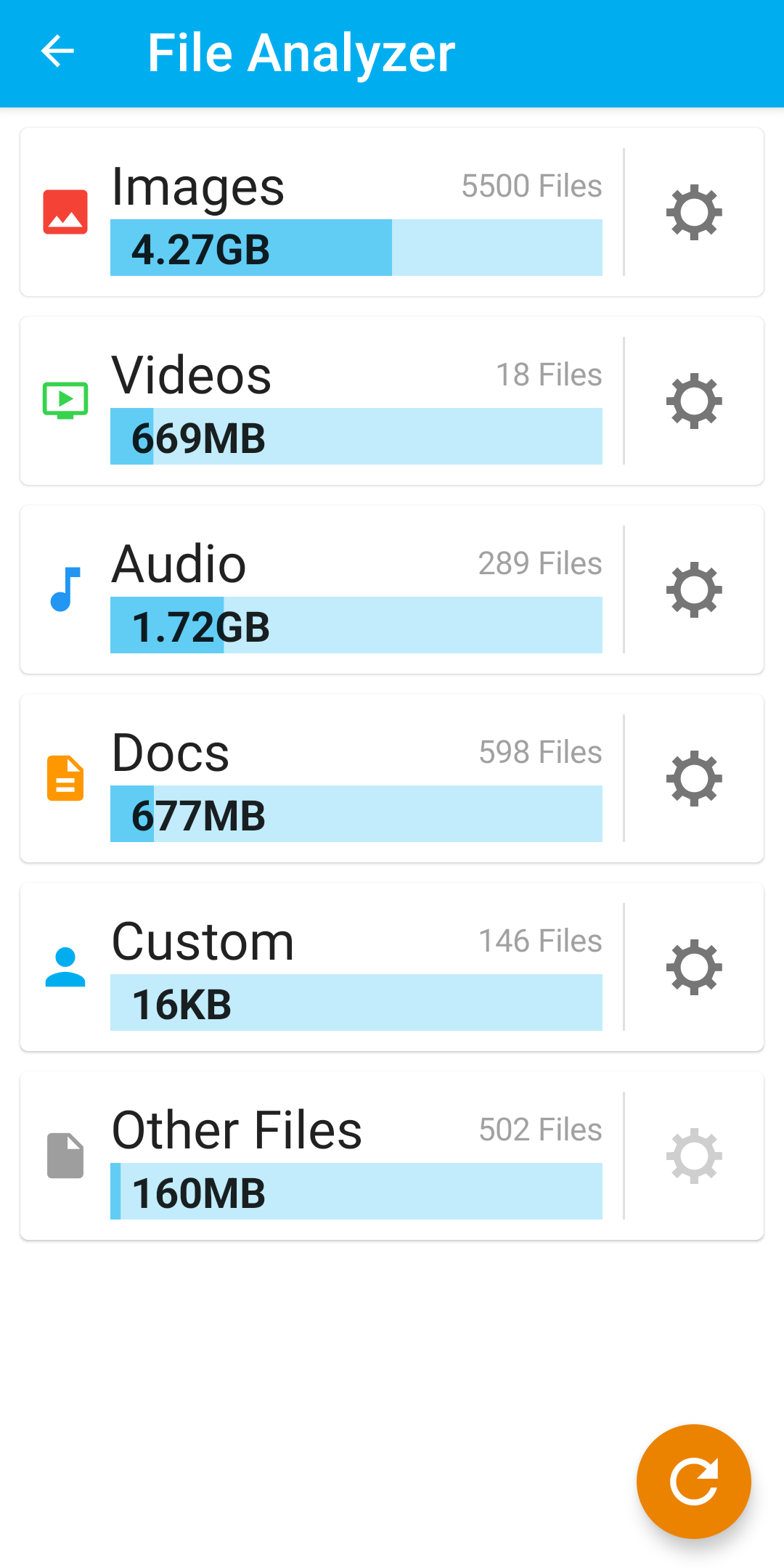
Task: Open settings for the Docs category
Action: point(693,777)
